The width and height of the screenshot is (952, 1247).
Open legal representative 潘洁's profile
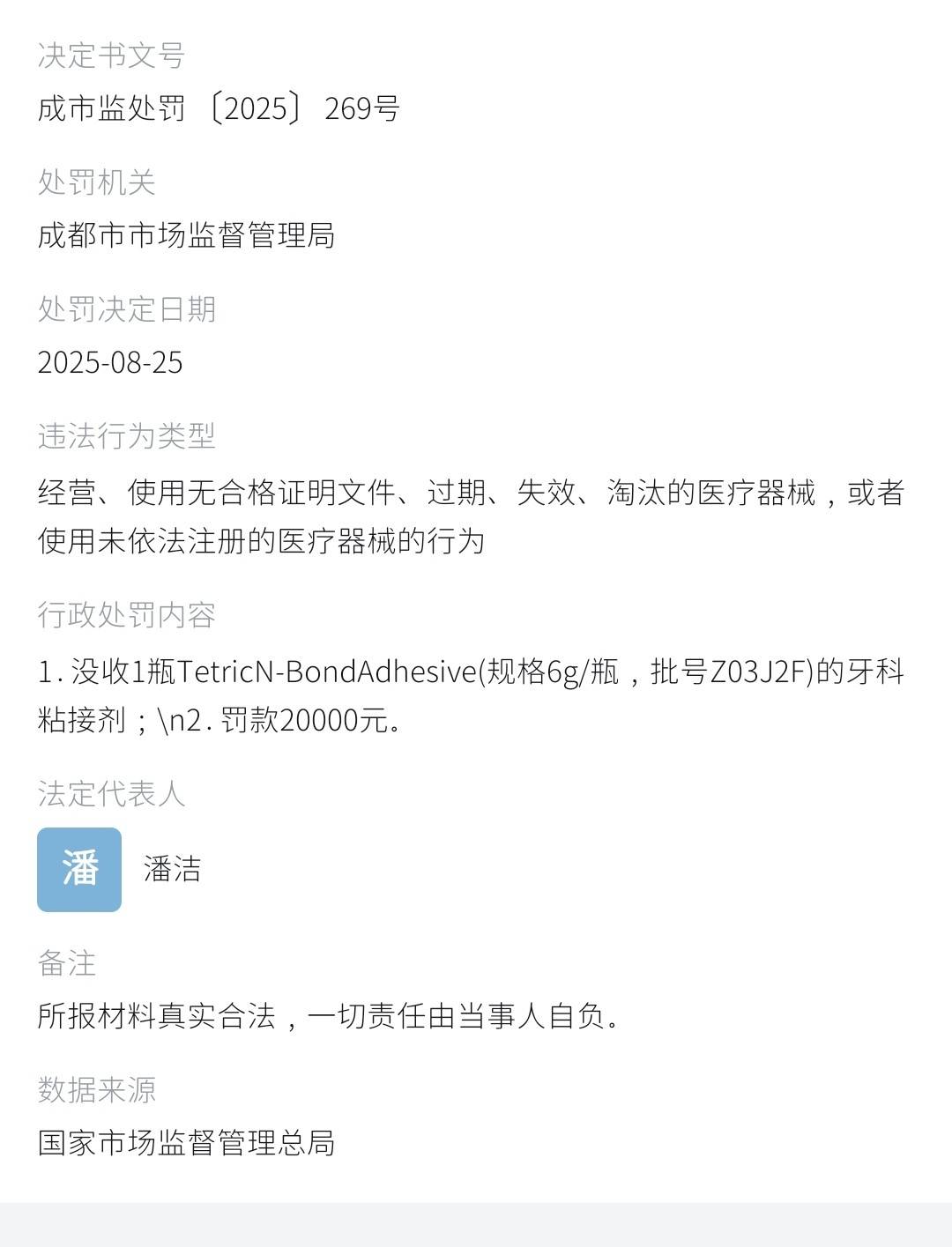172,870
